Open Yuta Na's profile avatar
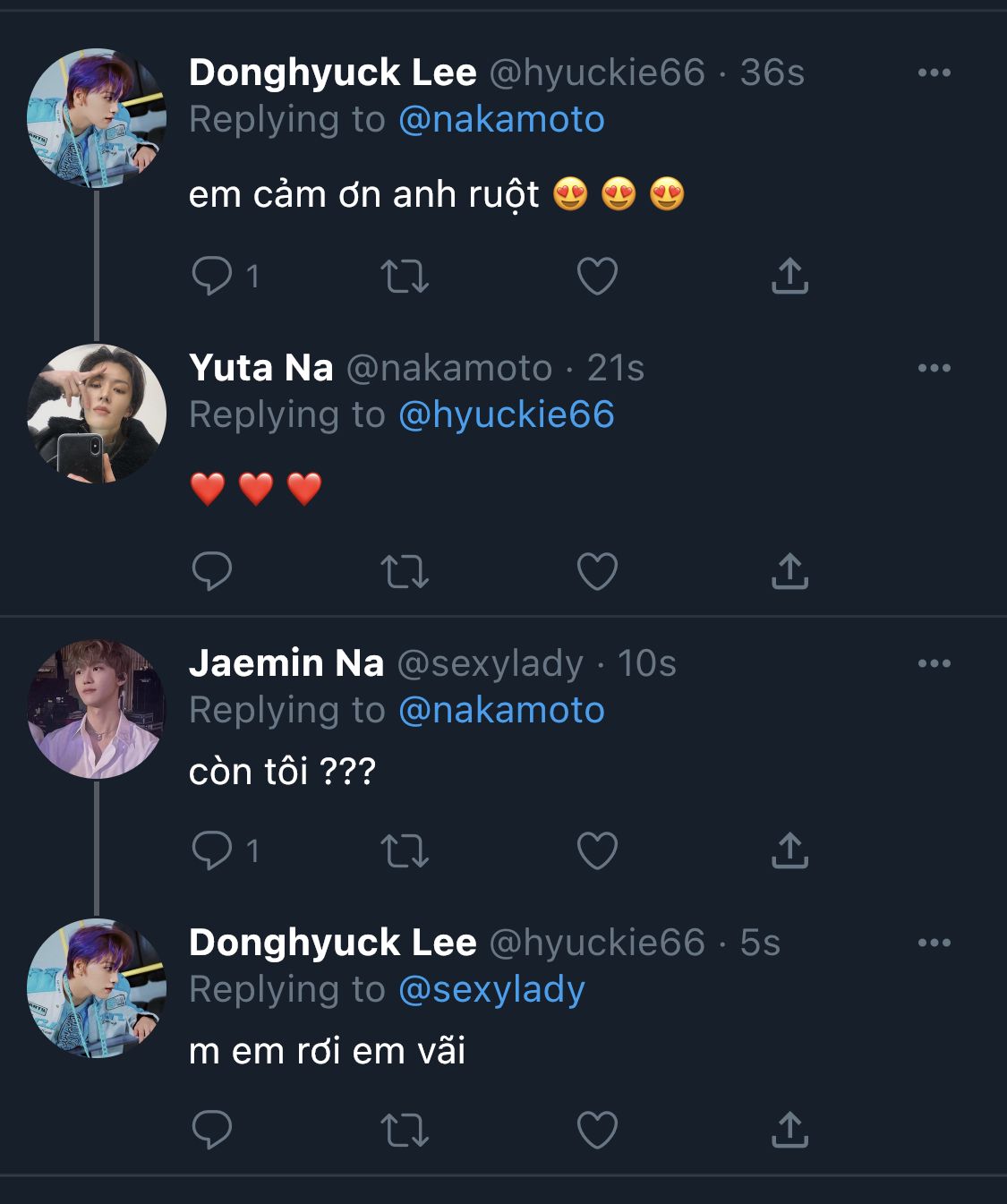The image size is (1007, 1204). [97, 413]
